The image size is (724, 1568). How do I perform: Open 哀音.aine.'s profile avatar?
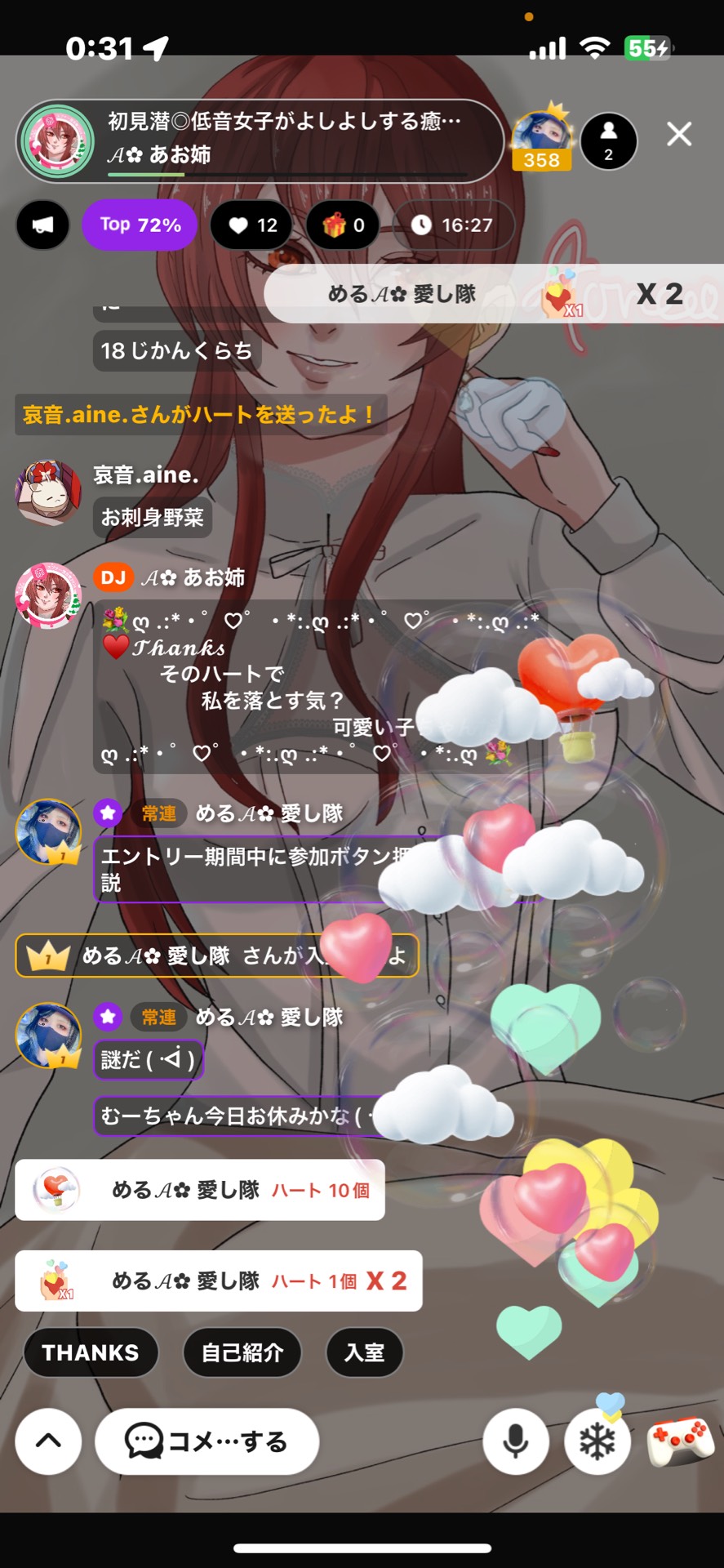48,492
